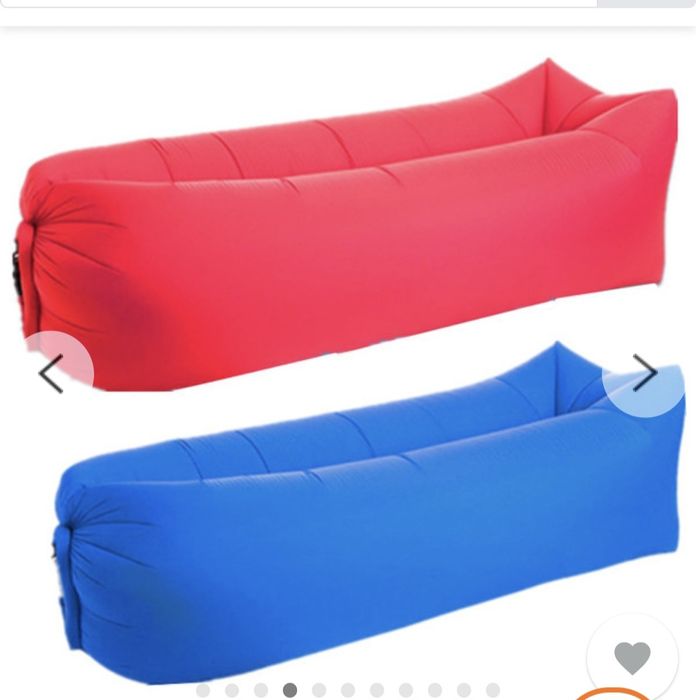This screenshot has width=696, height=700.
Task: Go to the previous product image
Action: [52, 373]
